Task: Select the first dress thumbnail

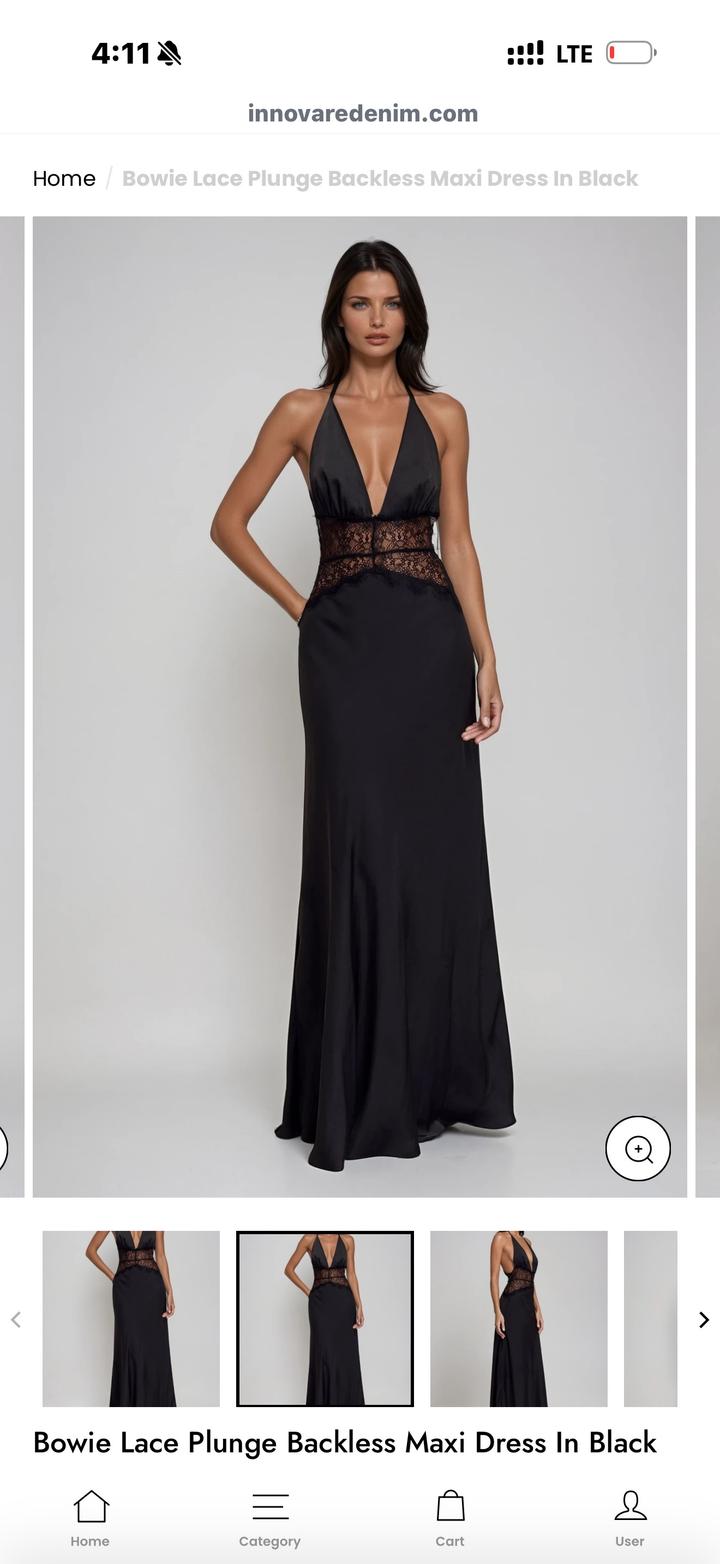Action: [x=131, y=1318]
